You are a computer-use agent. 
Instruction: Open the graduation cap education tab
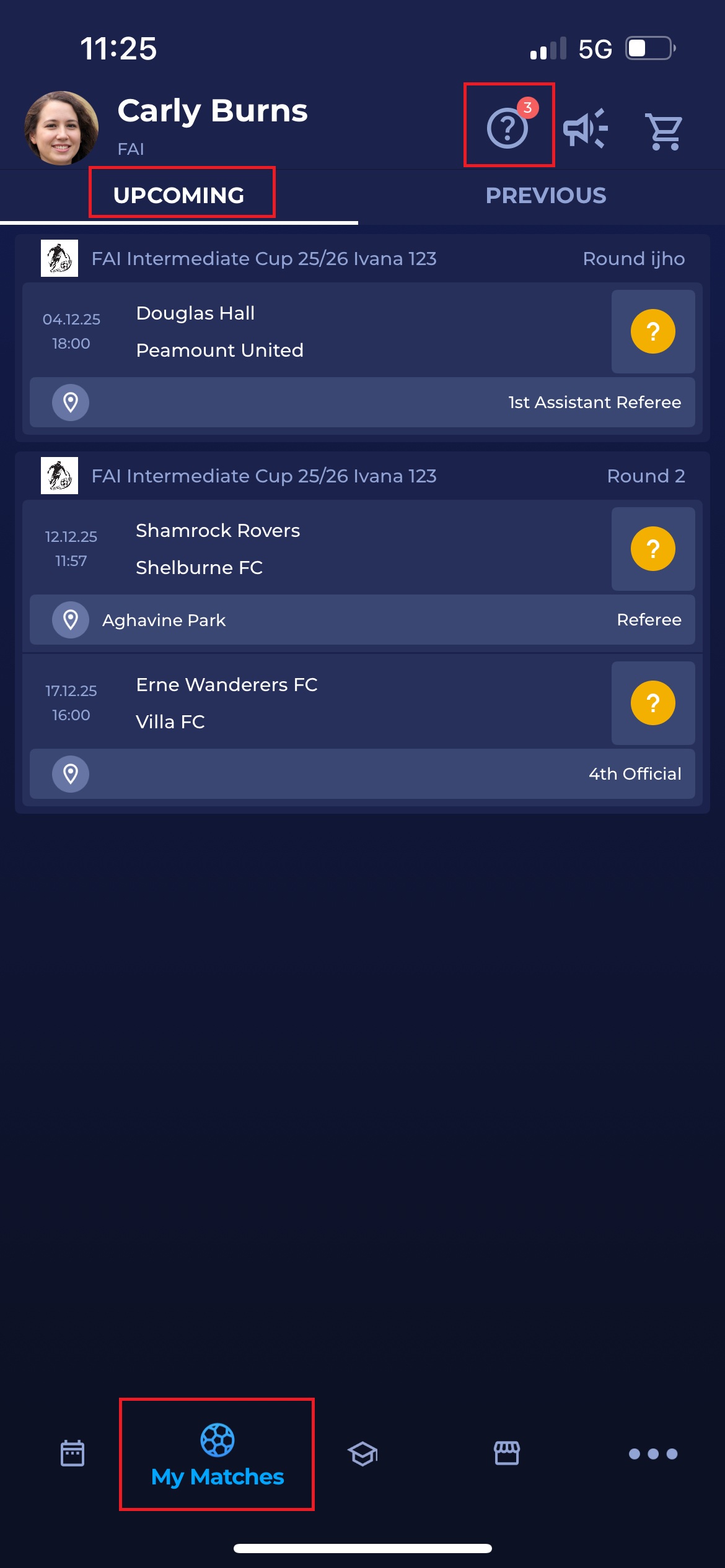click(362, 1453)
